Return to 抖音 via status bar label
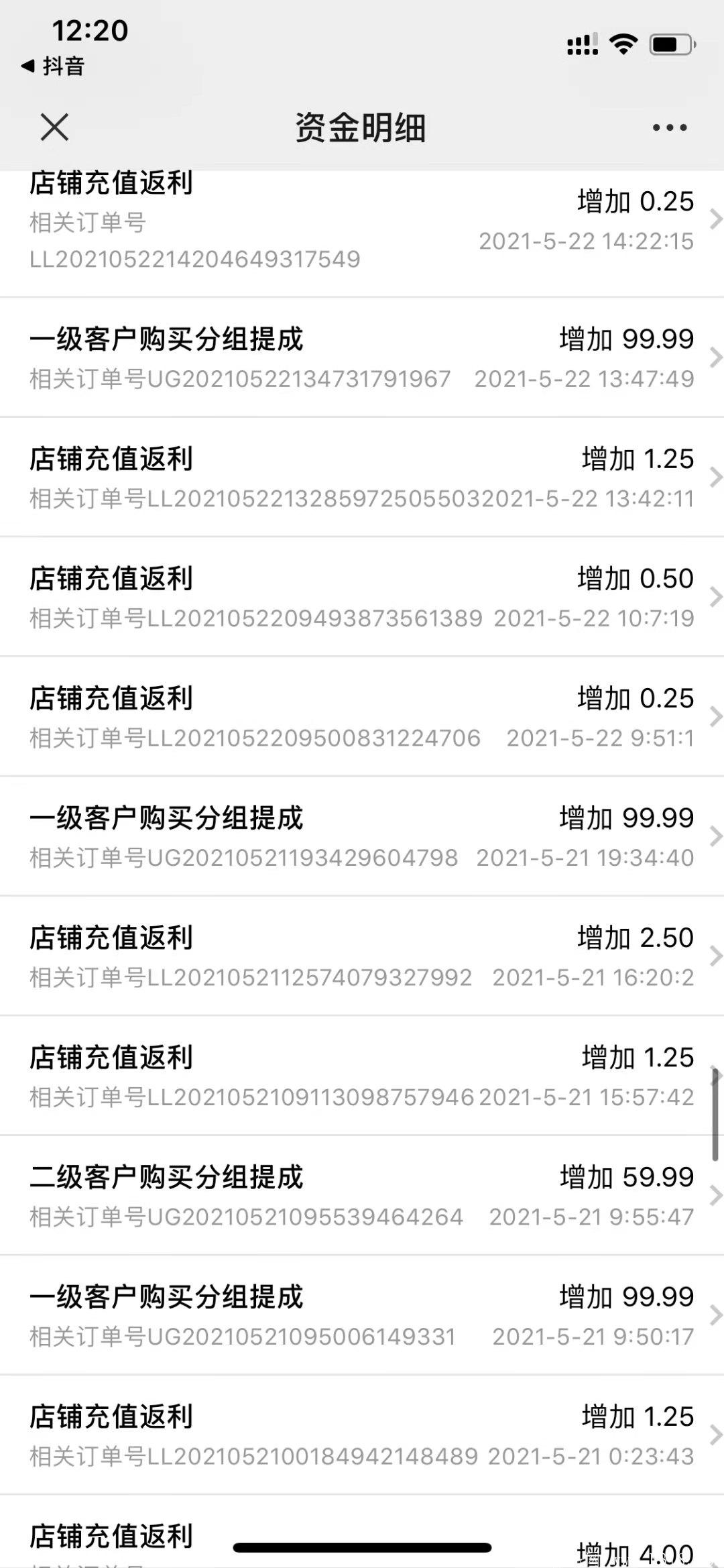Viewport: 724px width, 1568px height. [x=64, y=67]
